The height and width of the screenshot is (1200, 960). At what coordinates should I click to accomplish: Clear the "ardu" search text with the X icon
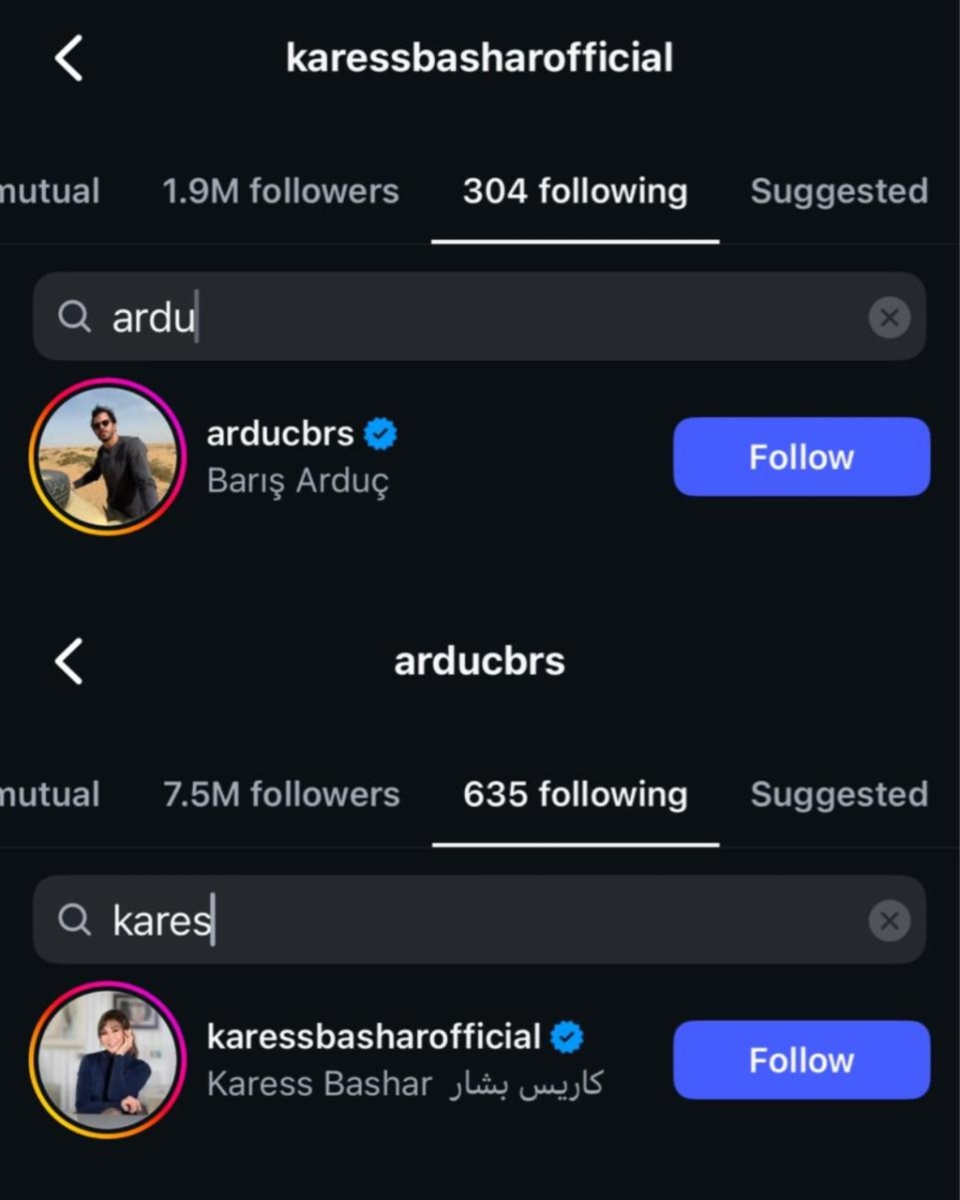[x=889, y=317]
